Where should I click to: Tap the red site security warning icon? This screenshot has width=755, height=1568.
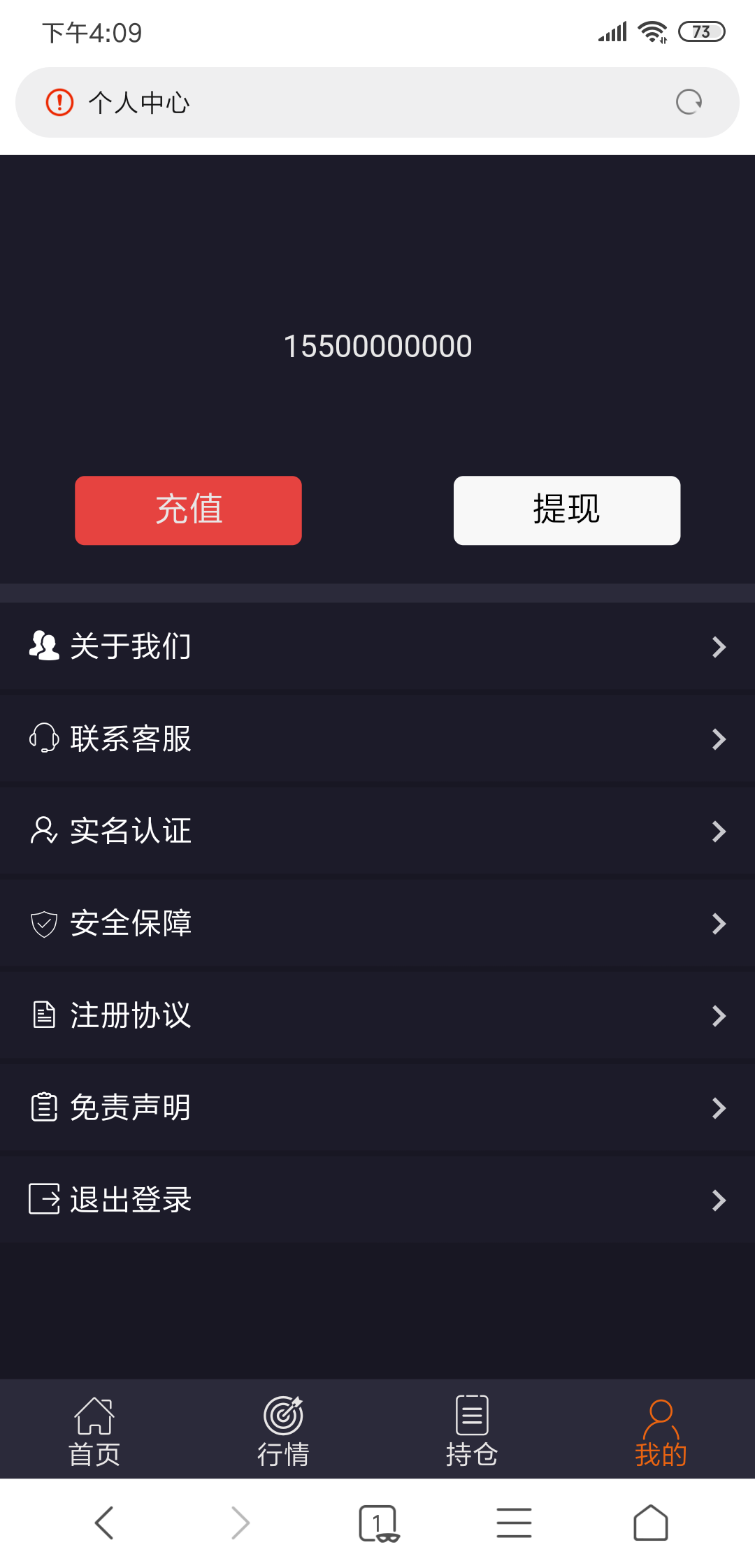click(59, 102)
